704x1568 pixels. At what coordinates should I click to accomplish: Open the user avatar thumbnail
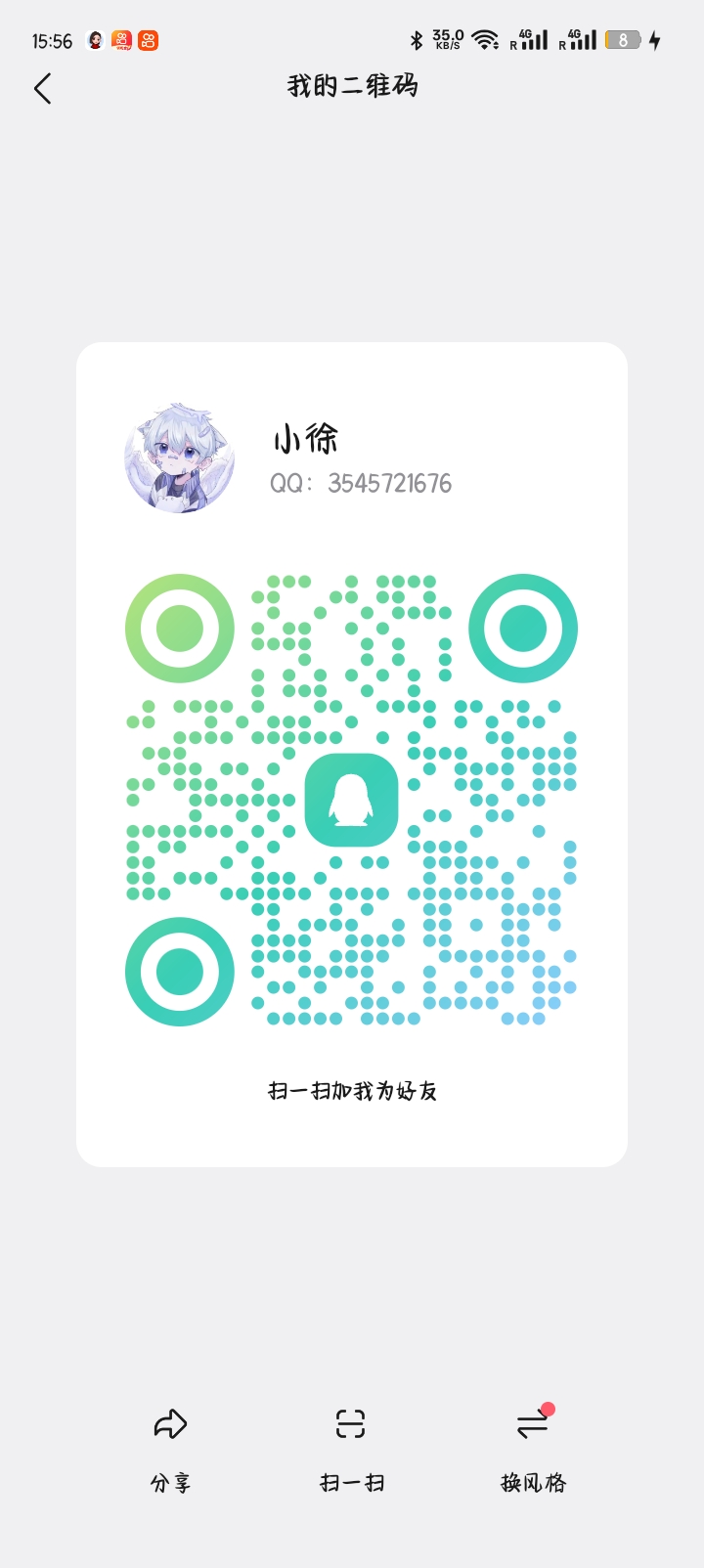(179, 459)
